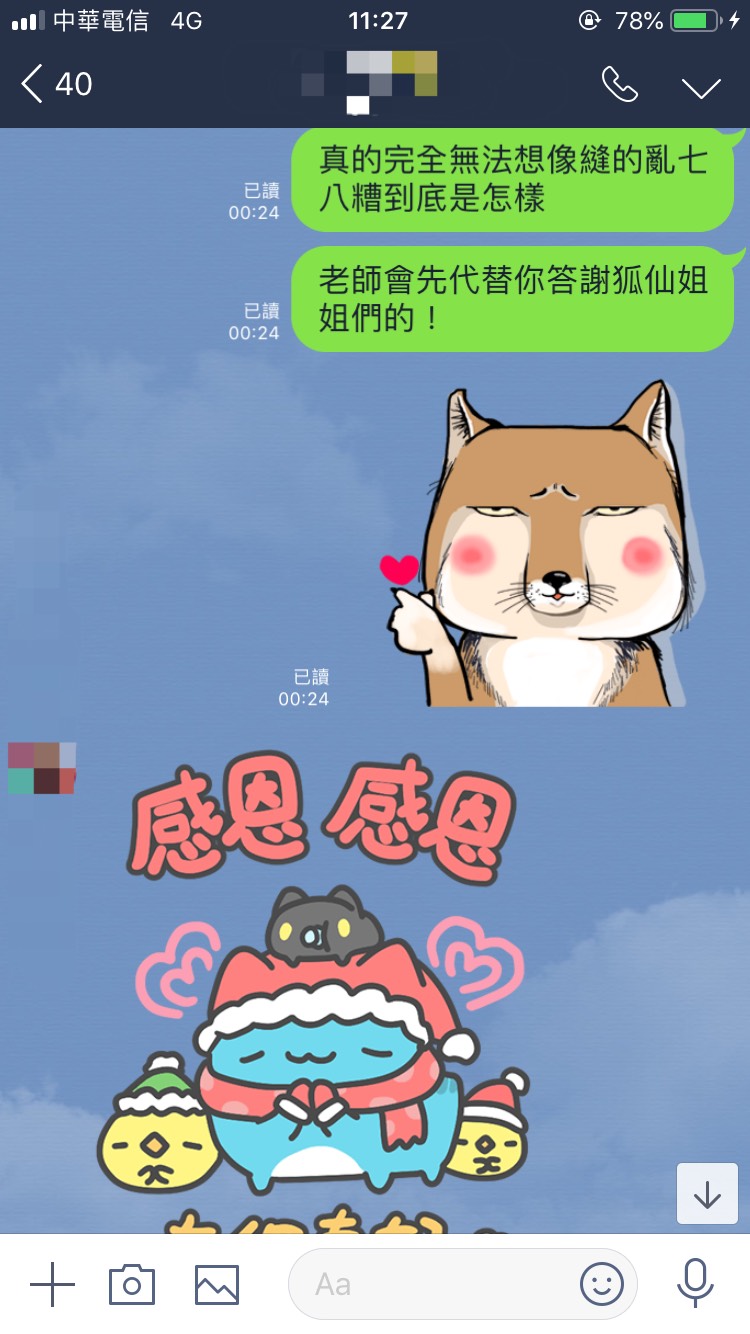Open the plus attachment menu
This screenshot has height=1334, width=750.
point(52,1284)
